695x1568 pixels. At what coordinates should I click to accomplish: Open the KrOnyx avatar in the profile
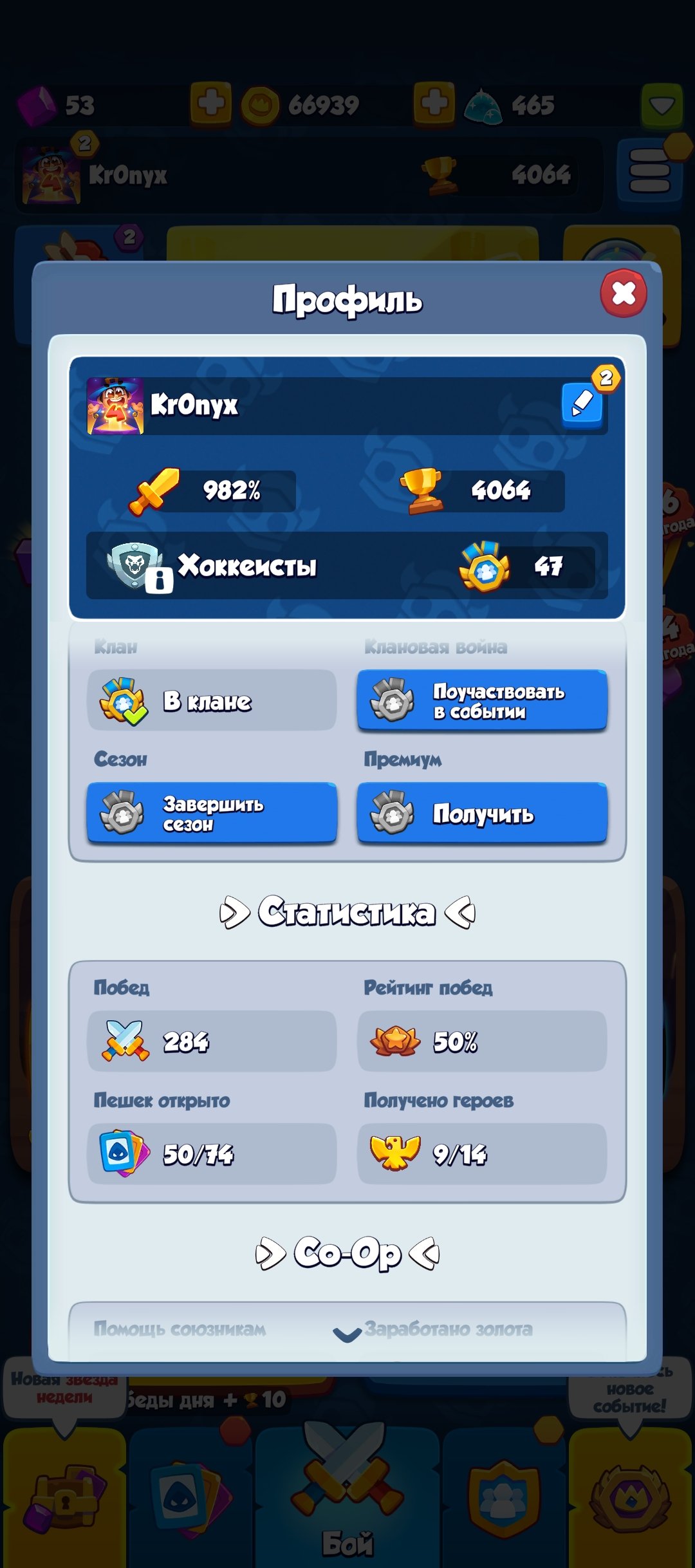tap(115, 406)
